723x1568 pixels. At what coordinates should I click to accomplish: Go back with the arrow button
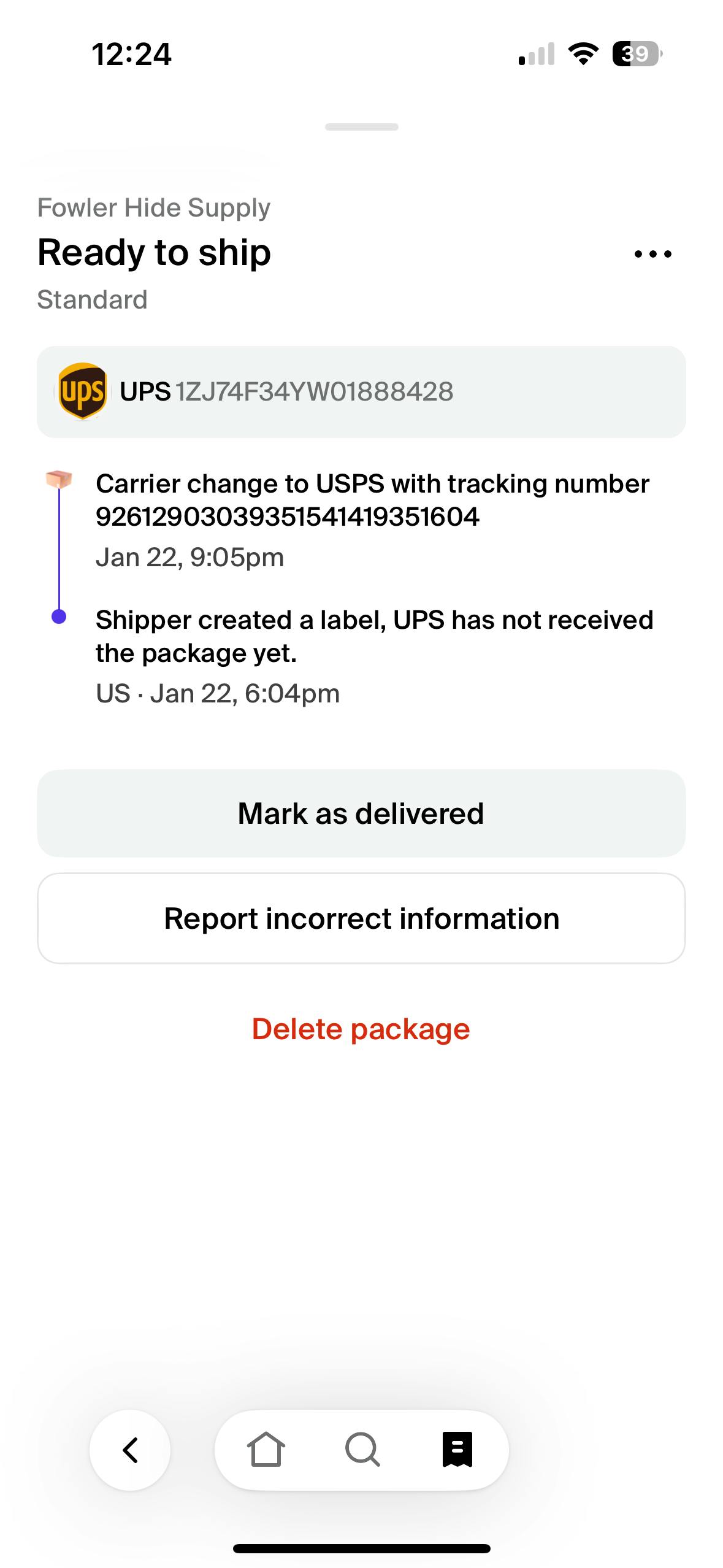[x=130, y=1450]
